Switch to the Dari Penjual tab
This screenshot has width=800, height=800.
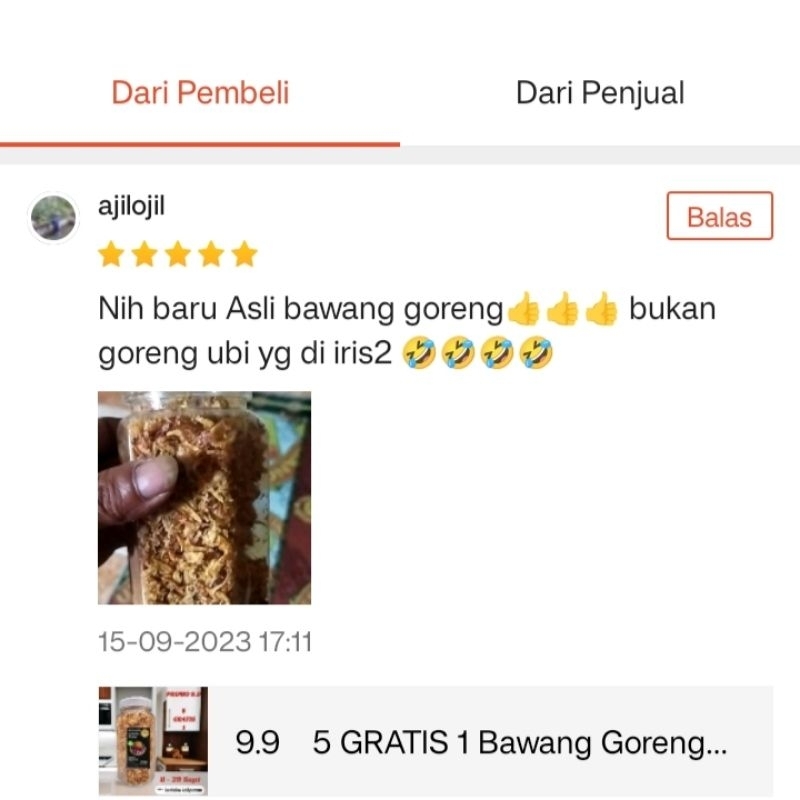[600, 93]
